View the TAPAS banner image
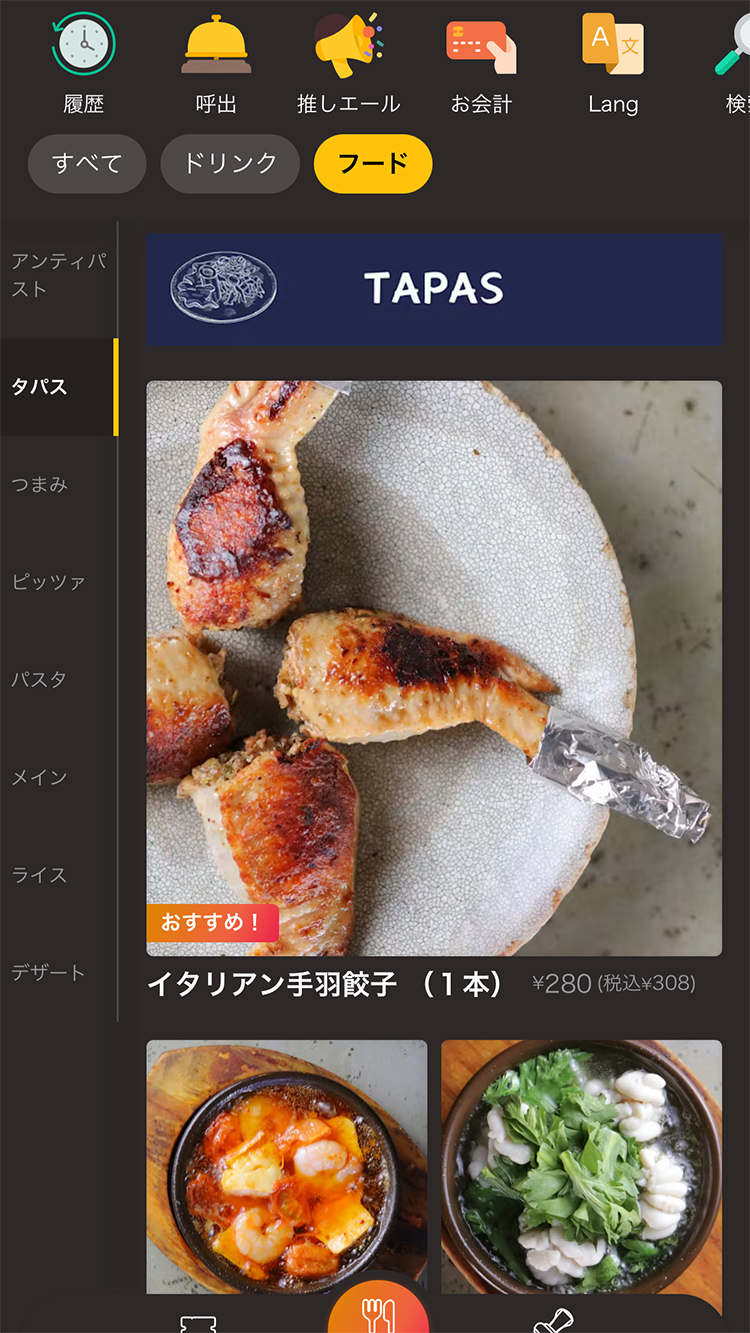This screenshot has height=1333, width=750. coord(433,290)
